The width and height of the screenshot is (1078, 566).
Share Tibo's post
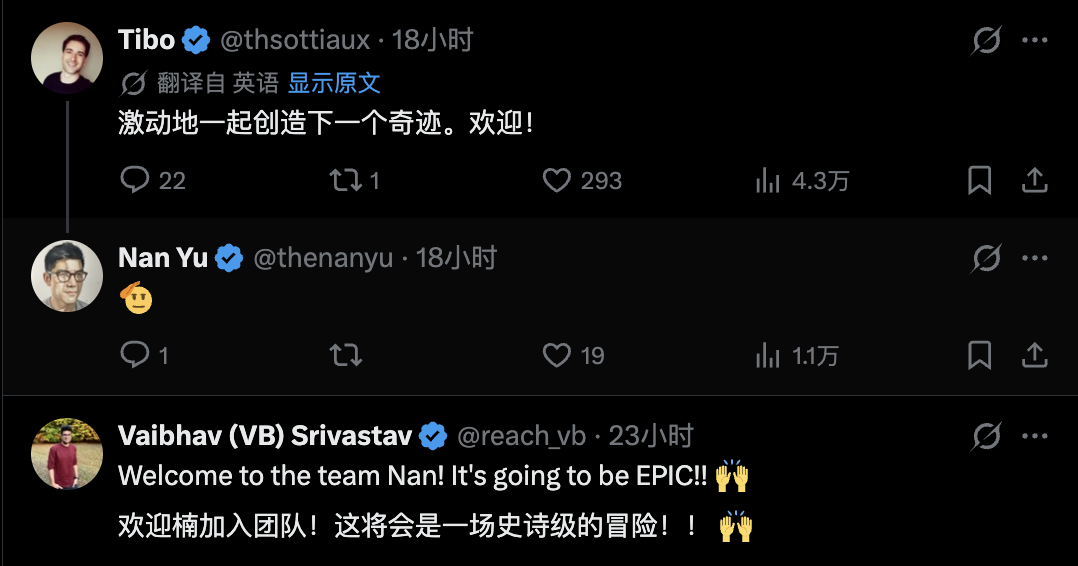coord(1035,180)
